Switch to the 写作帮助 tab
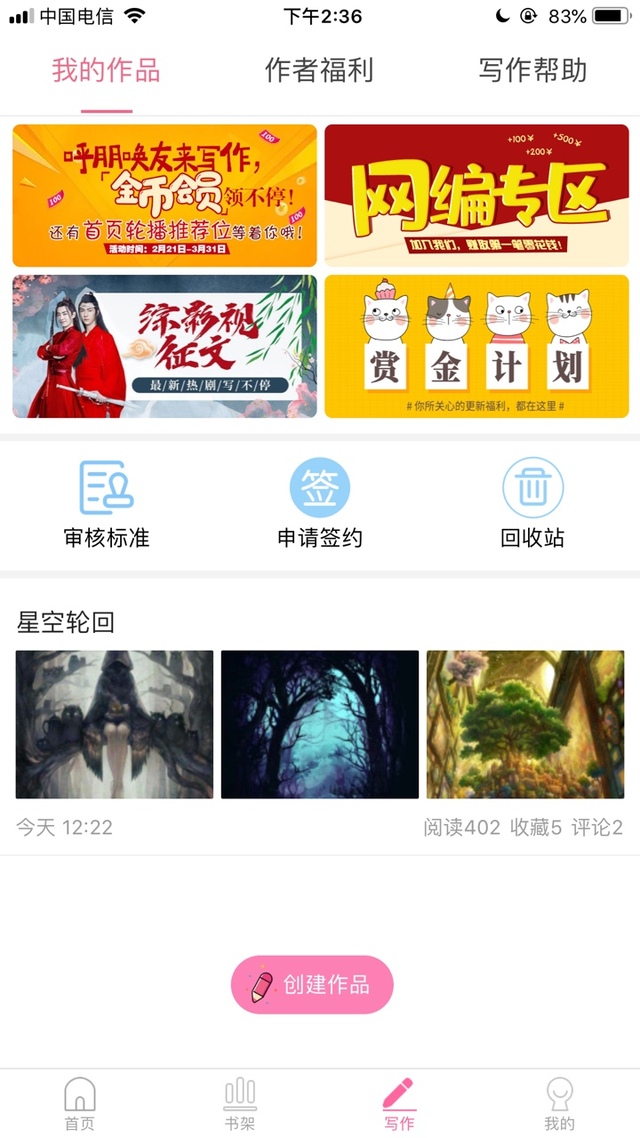 [532, 71]
